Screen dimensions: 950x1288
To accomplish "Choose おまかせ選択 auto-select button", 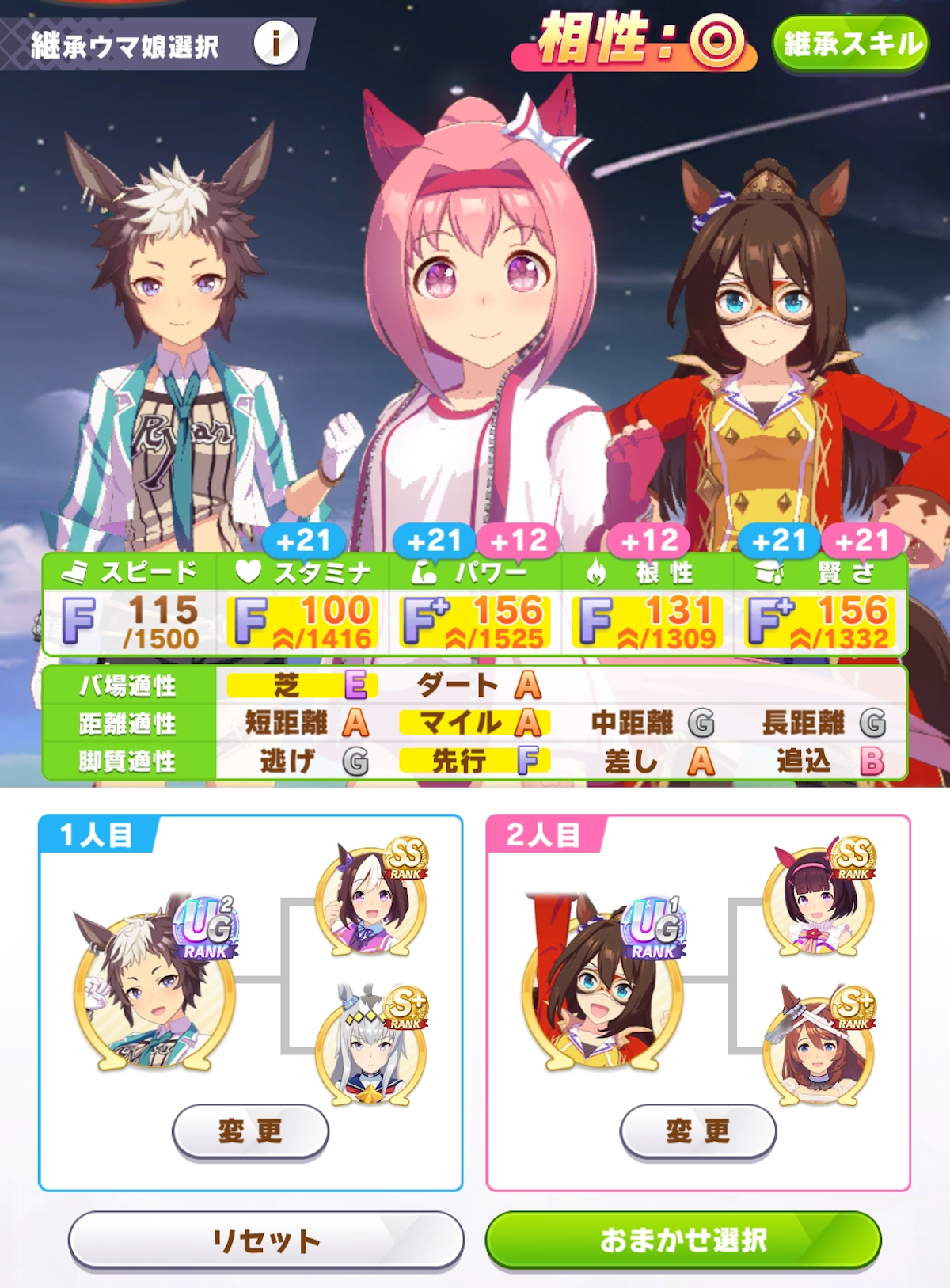I will pyautogui.click(x=682, y=1240).
